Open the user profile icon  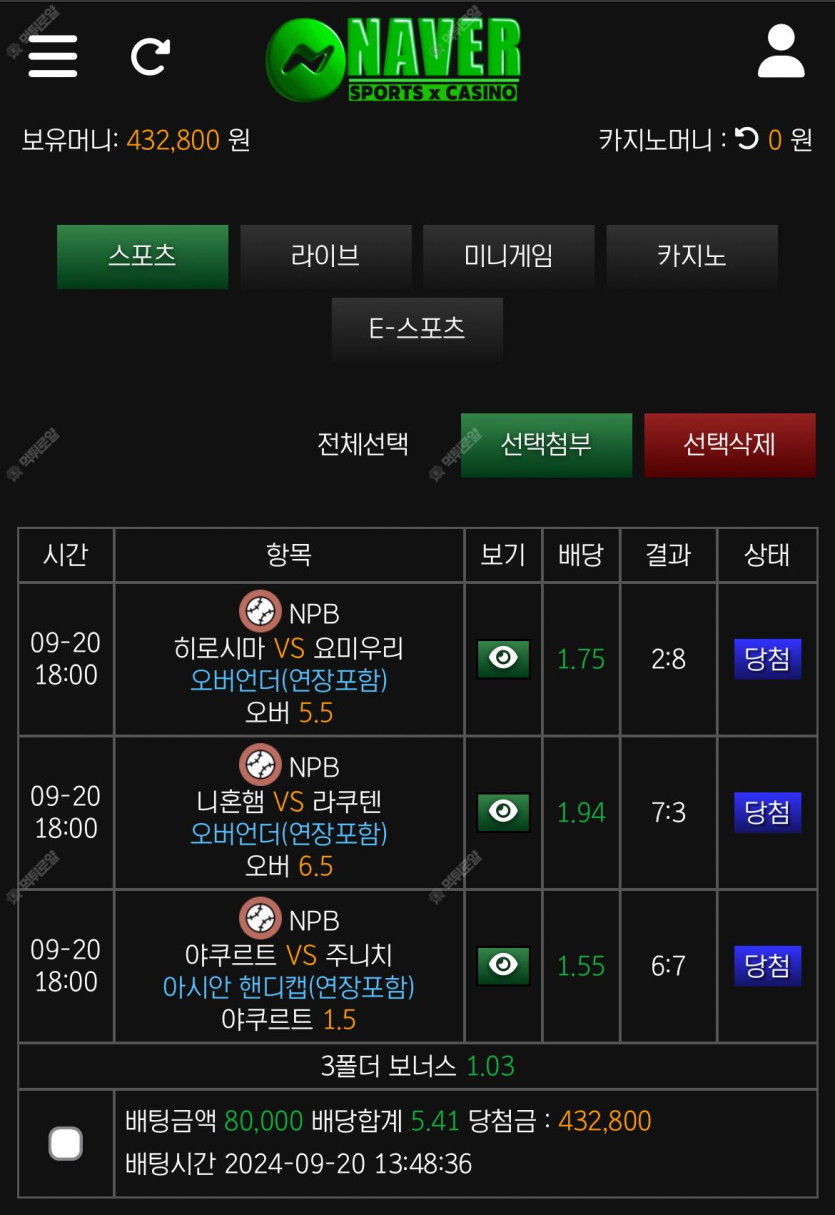tap(780, 52)
